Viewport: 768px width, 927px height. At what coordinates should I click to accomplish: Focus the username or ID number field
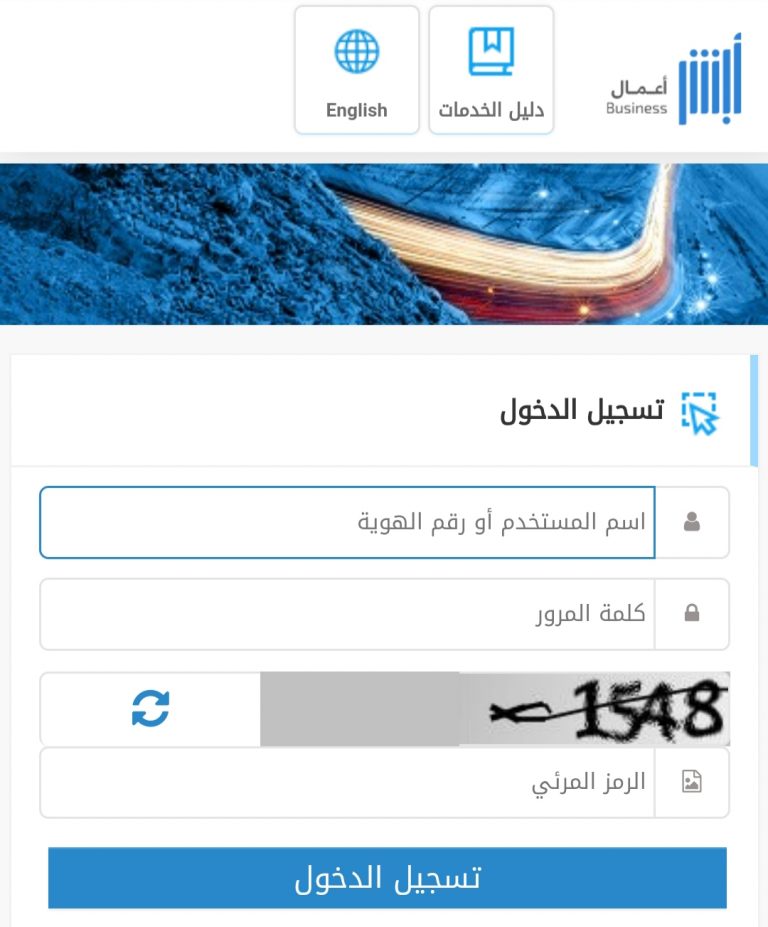(347, 522)
